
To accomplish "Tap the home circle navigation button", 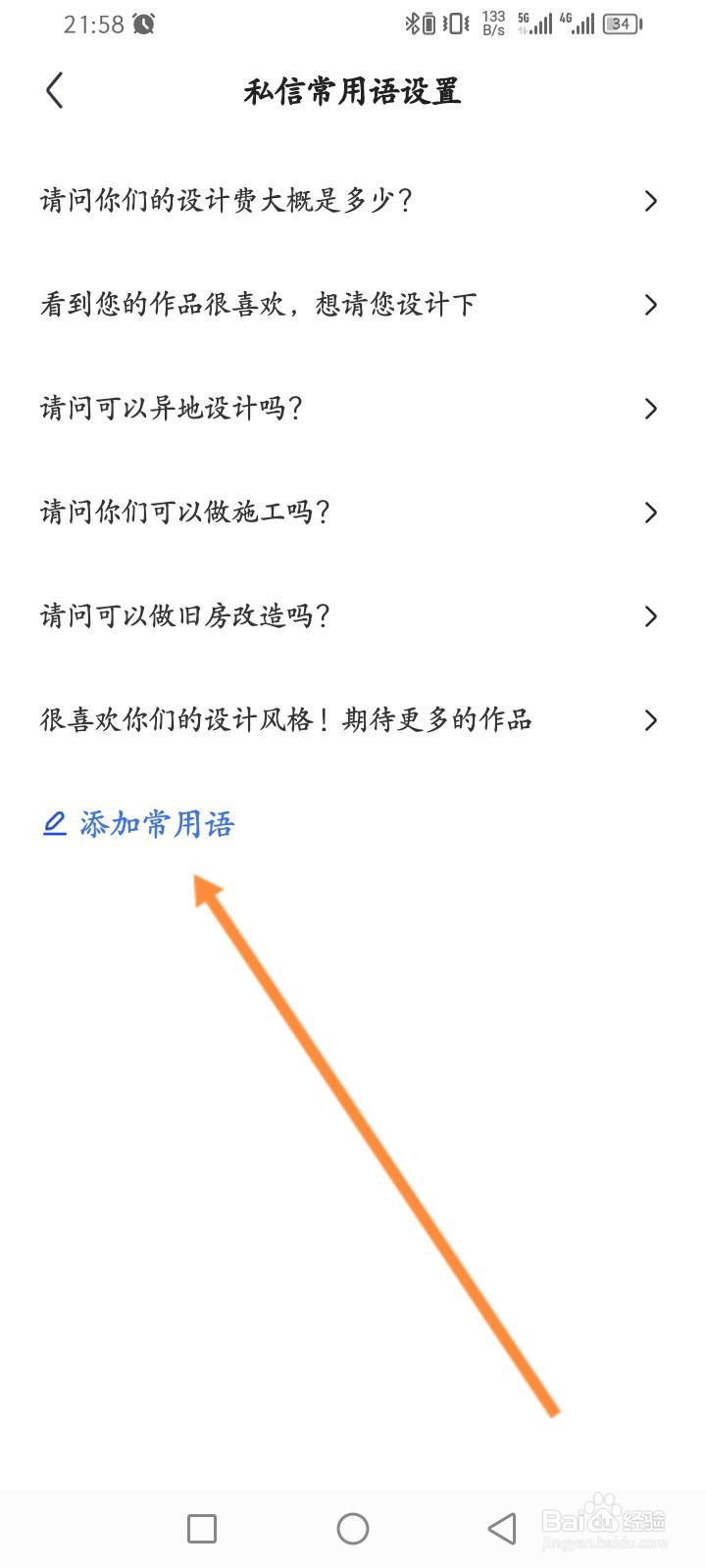I will click(353, 1527).
